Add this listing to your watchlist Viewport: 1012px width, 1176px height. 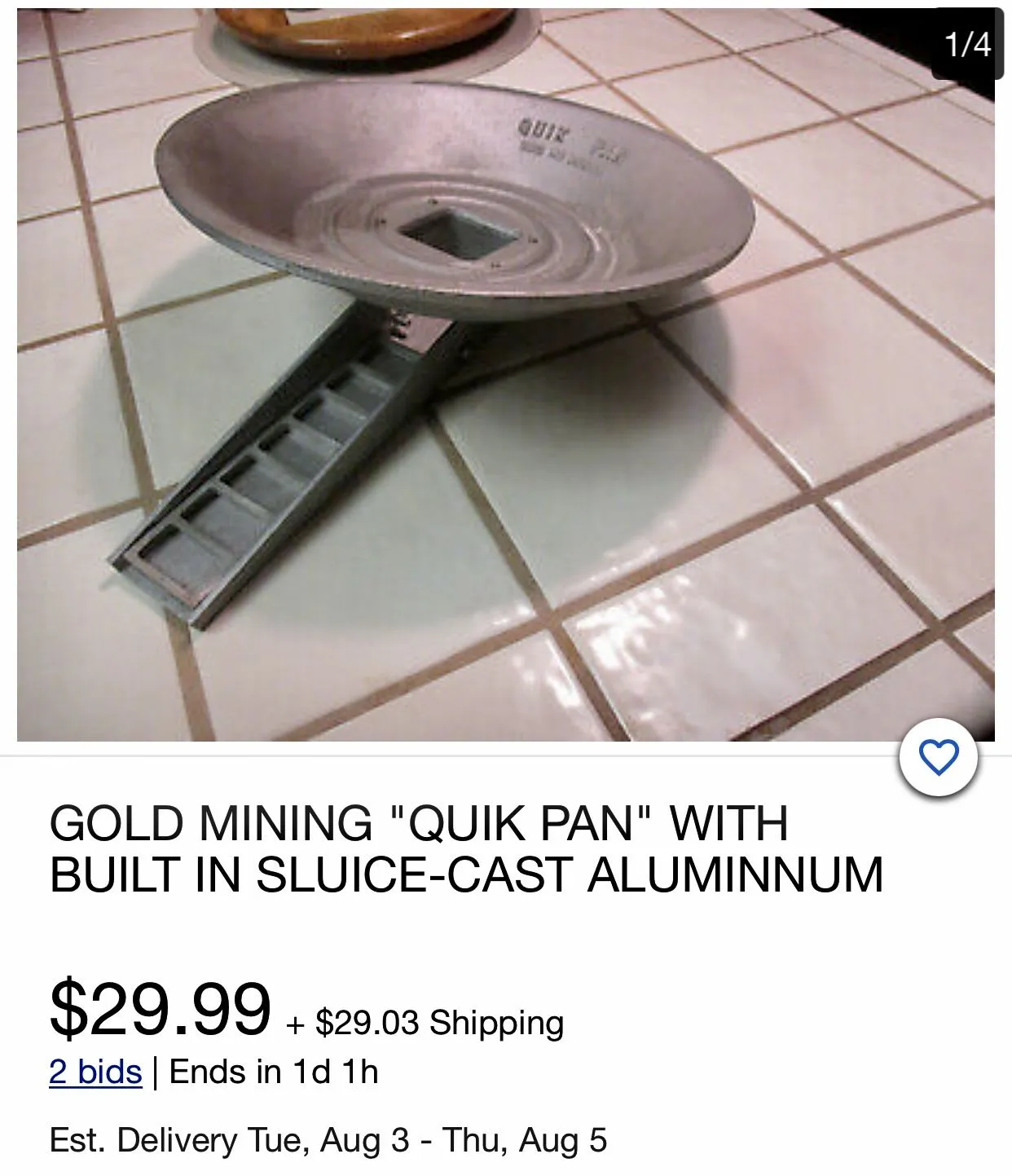(938, 758)
